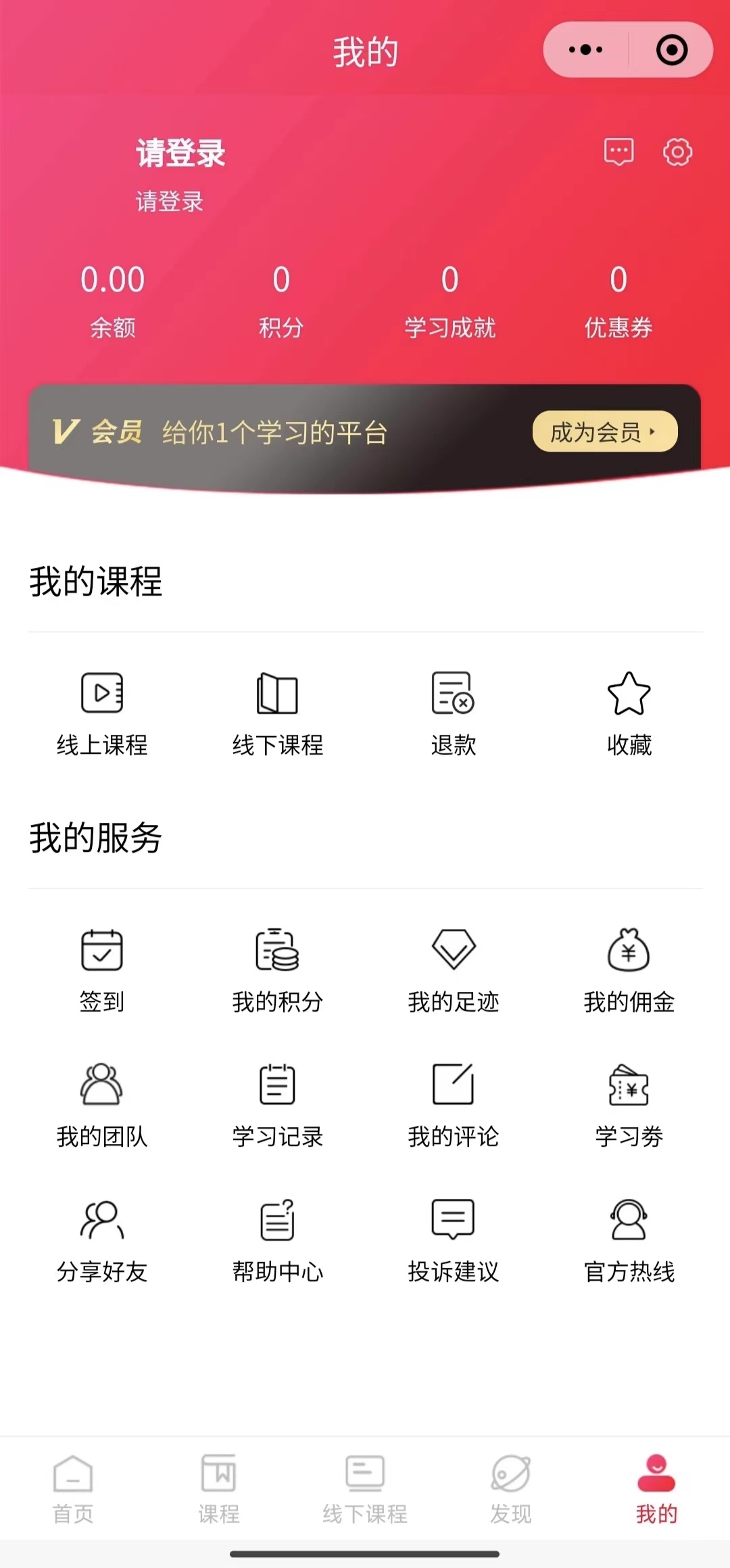The image size is (730, 1568).
Task: Close the mini program via circle button
Action: [672, 49]
